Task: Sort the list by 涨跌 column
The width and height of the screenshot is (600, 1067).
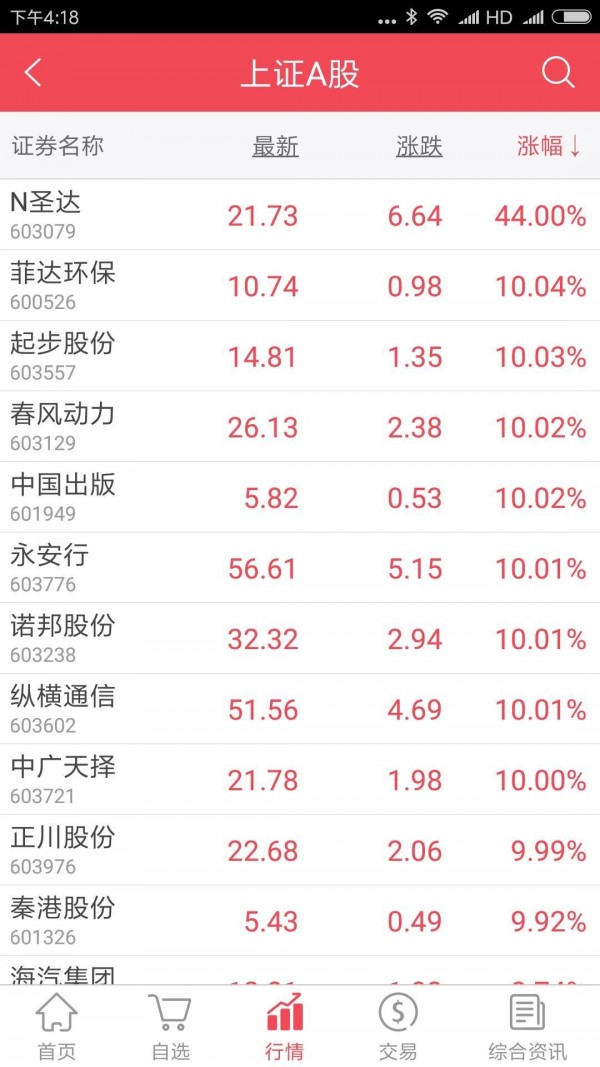Action: pyautogui.click(x=419, y=146)
